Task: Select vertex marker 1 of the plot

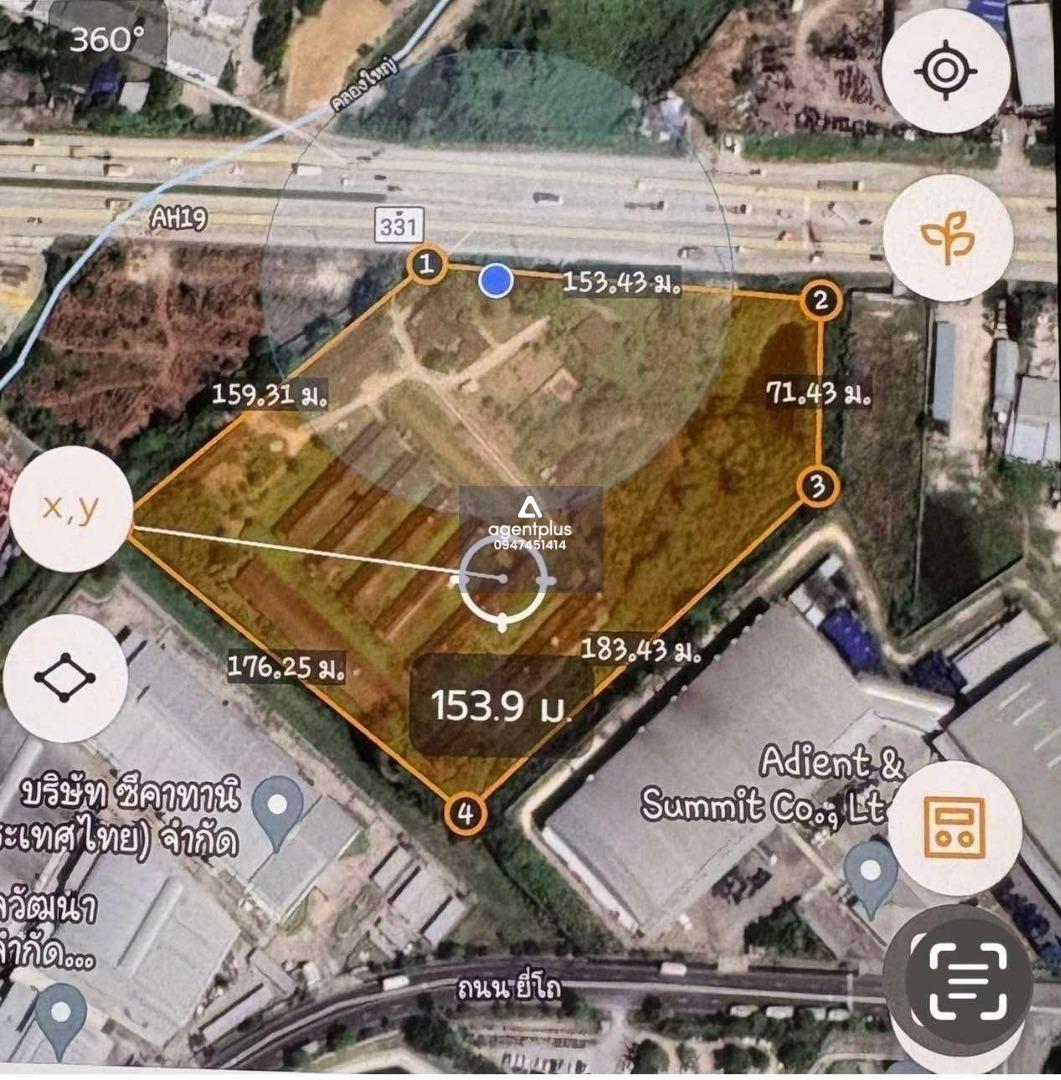Action: tap(428, 265)
